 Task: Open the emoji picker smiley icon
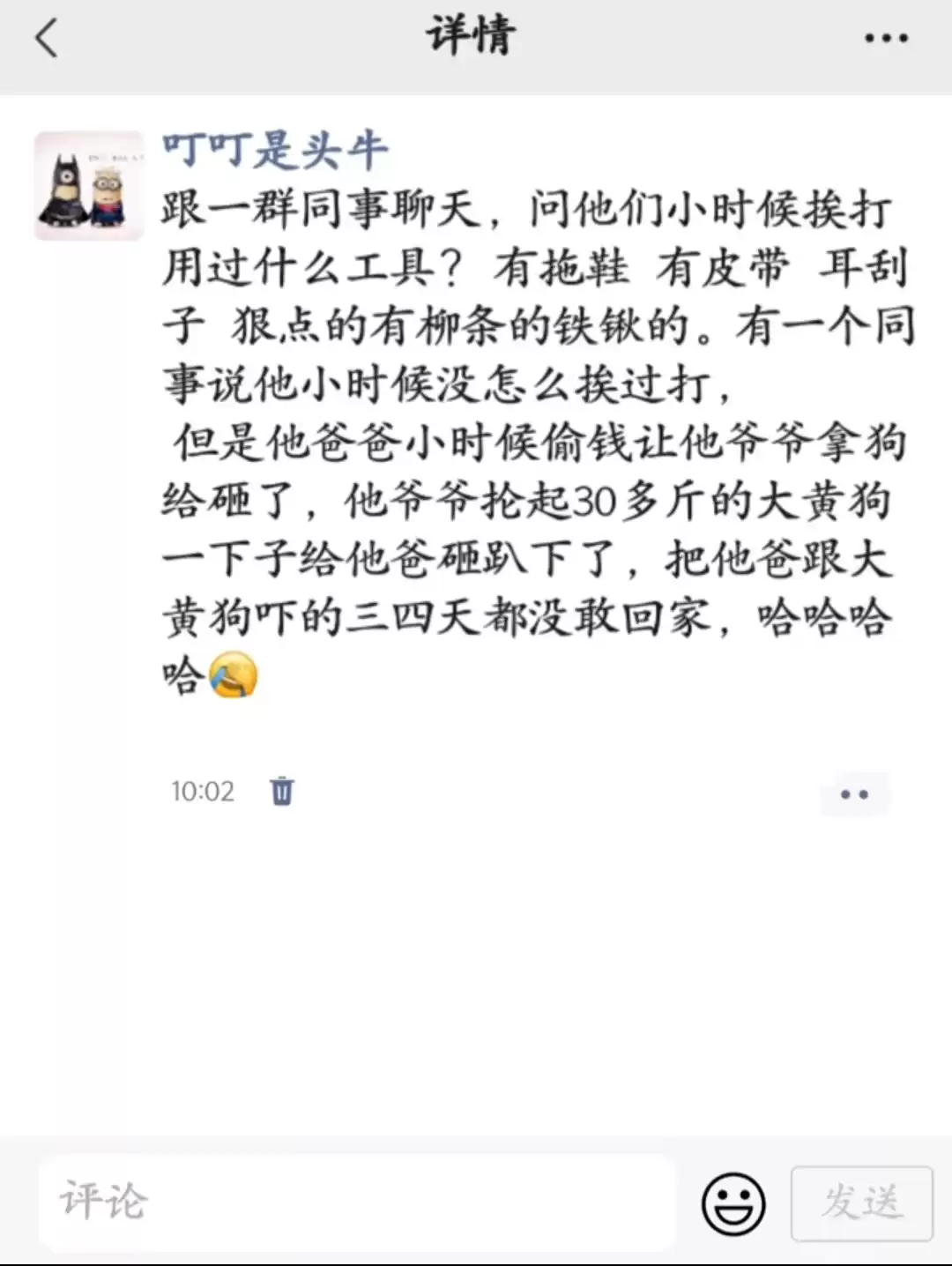tap(733, 1203)
